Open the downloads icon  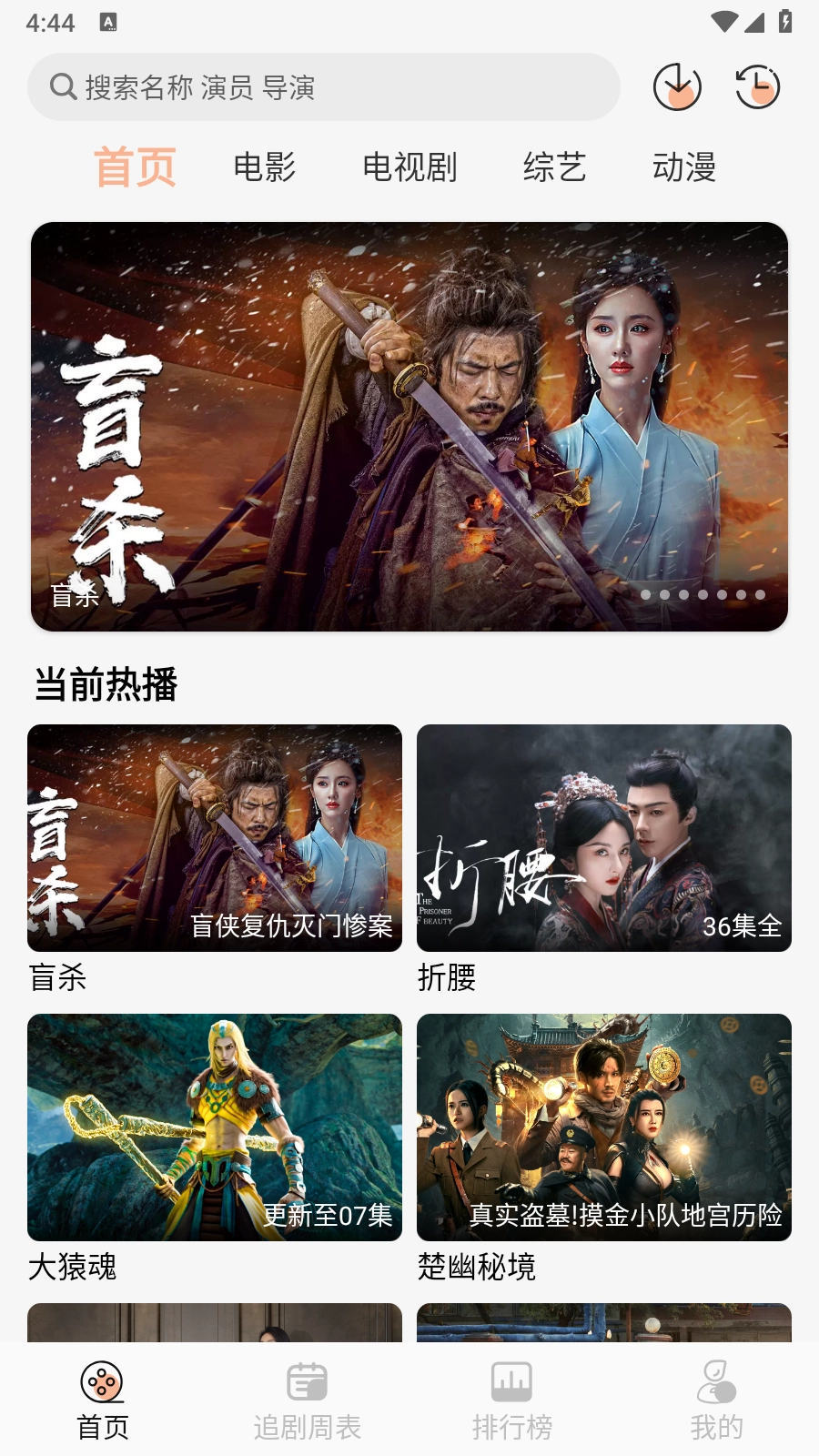tap(677, 87)
